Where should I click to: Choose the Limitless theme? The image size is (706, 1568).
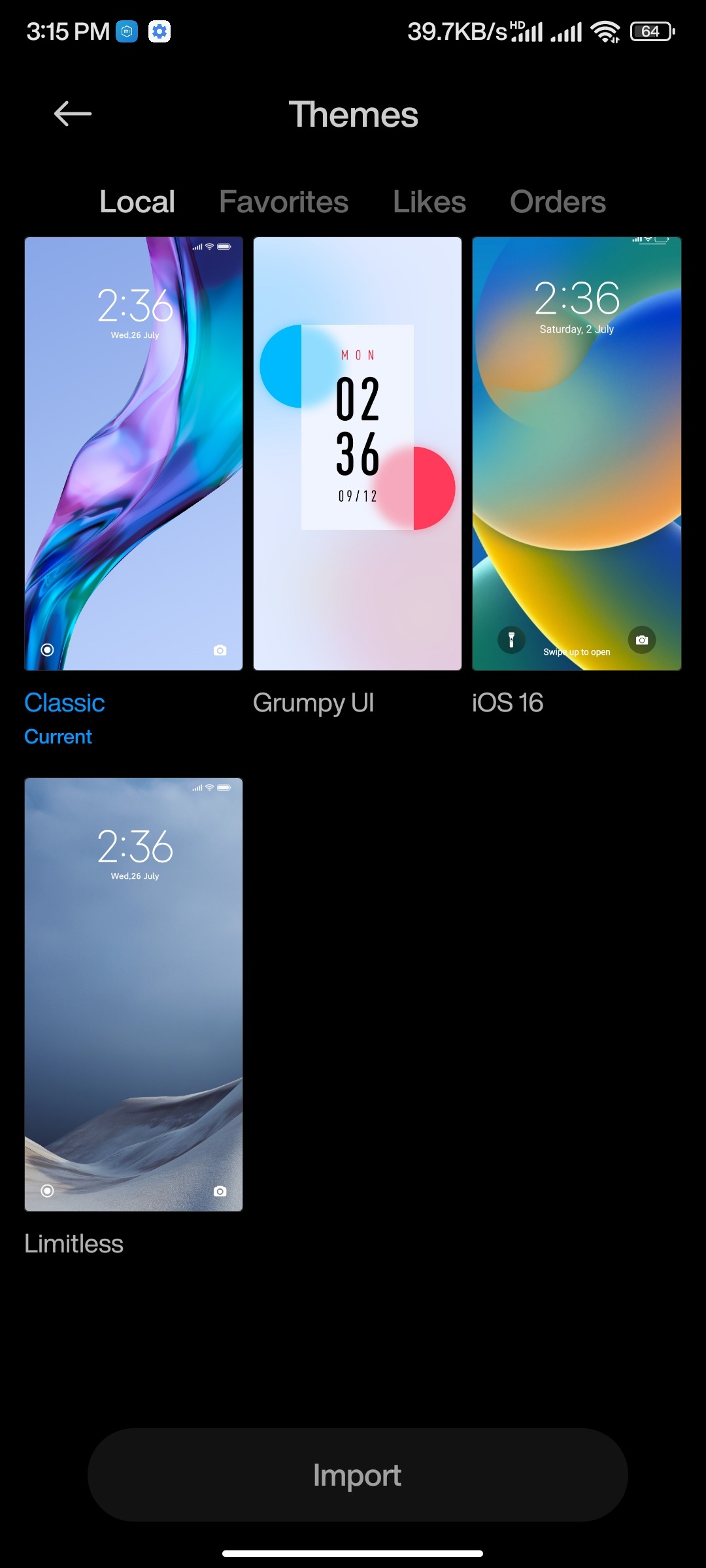(134, 994)
